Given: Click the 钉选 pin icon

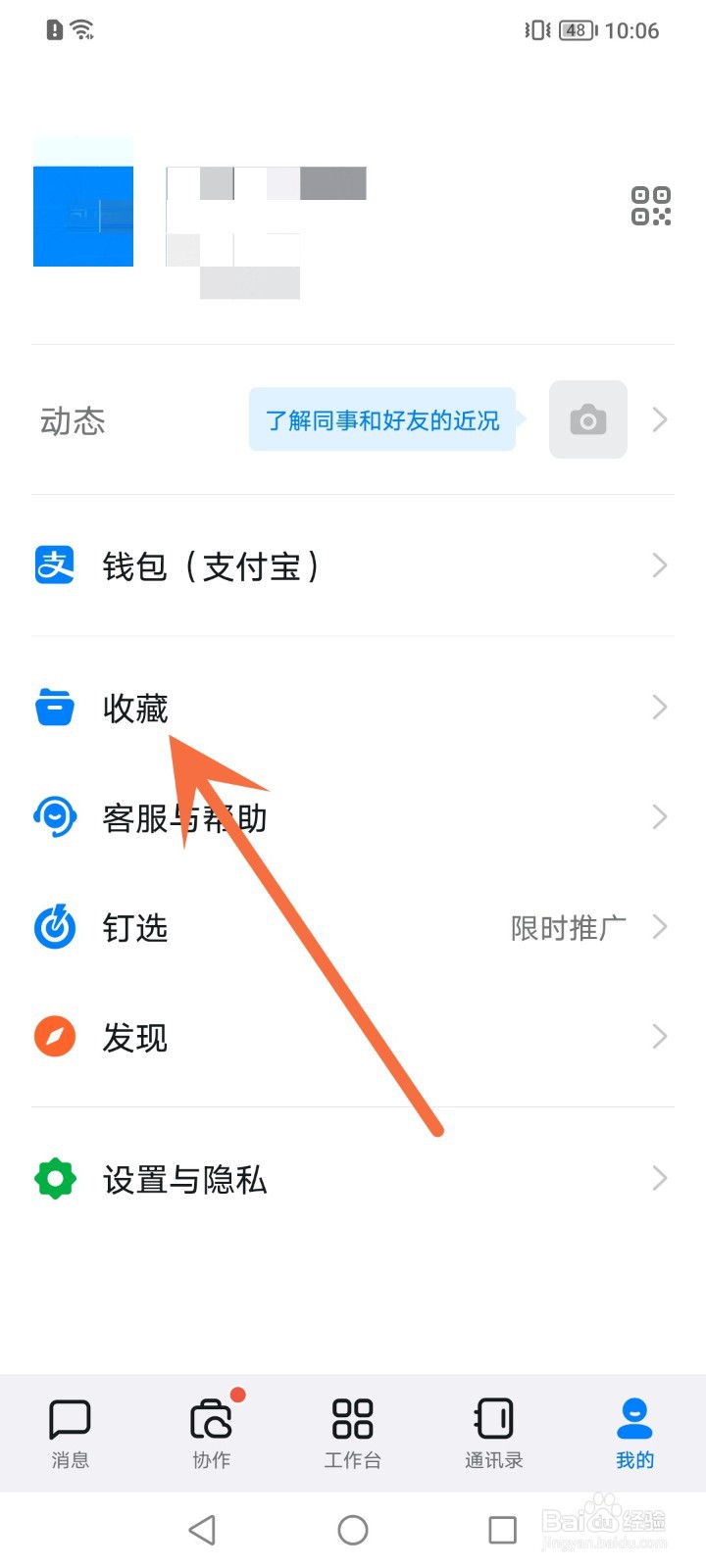Looking at the screenshot, I should point(54,926).
